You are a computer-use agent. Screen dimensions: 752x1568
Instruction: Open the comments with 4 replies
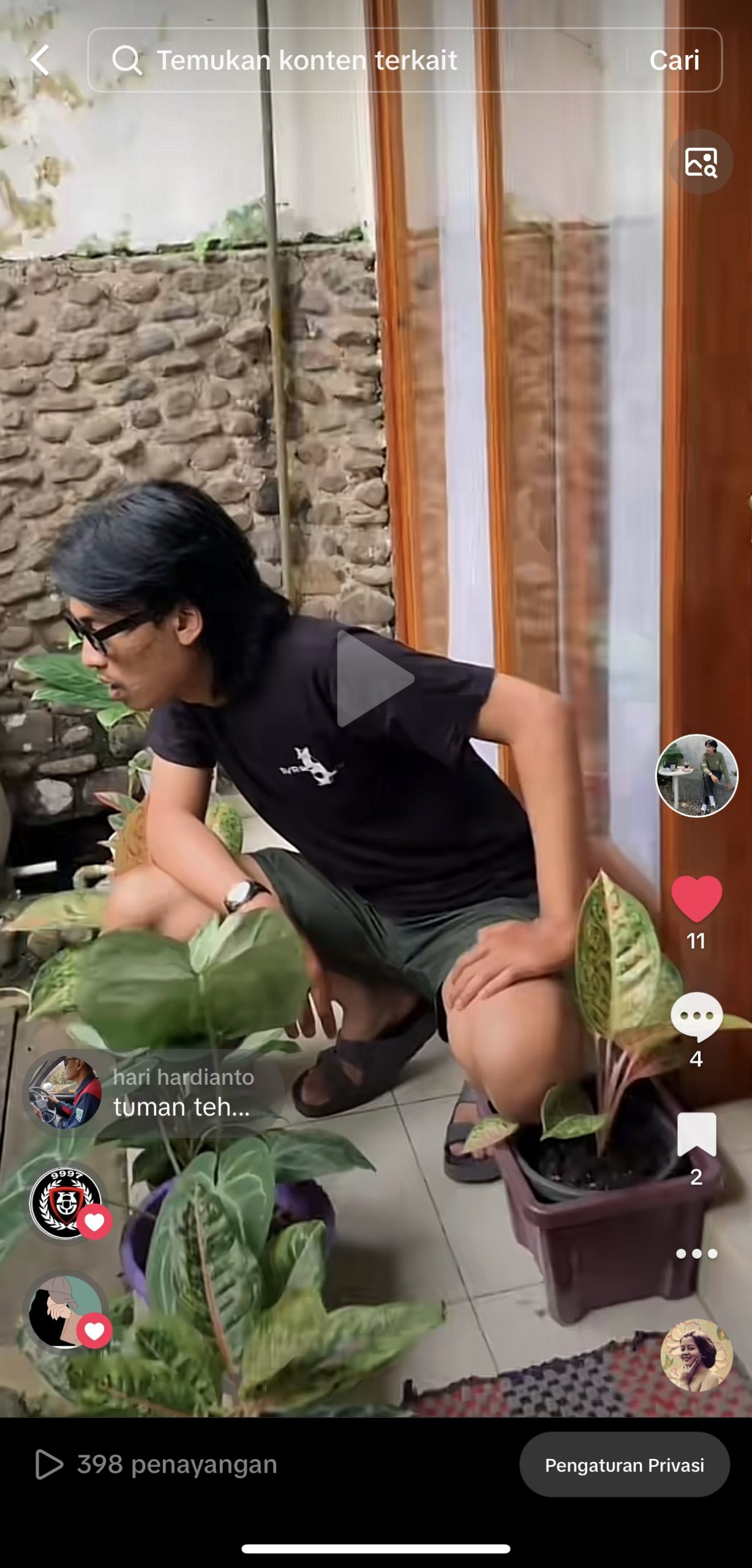tap(696, 1017)
